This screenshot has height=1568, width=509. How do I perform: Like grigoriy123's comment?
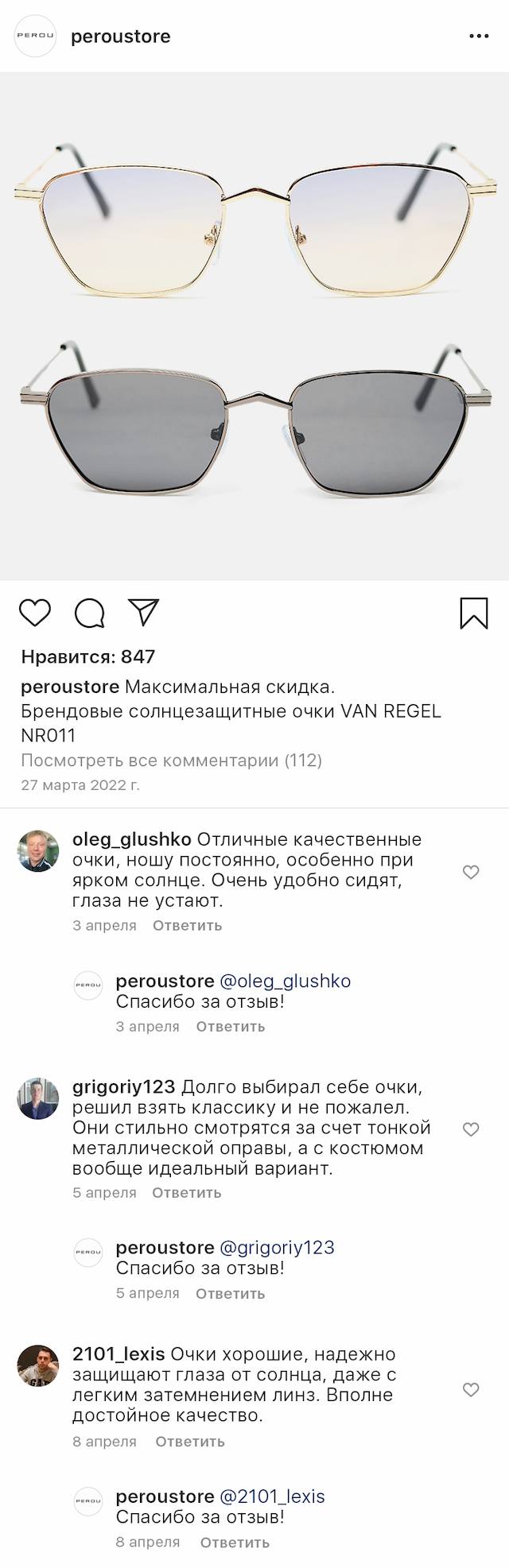click(x=471, y=1129)
